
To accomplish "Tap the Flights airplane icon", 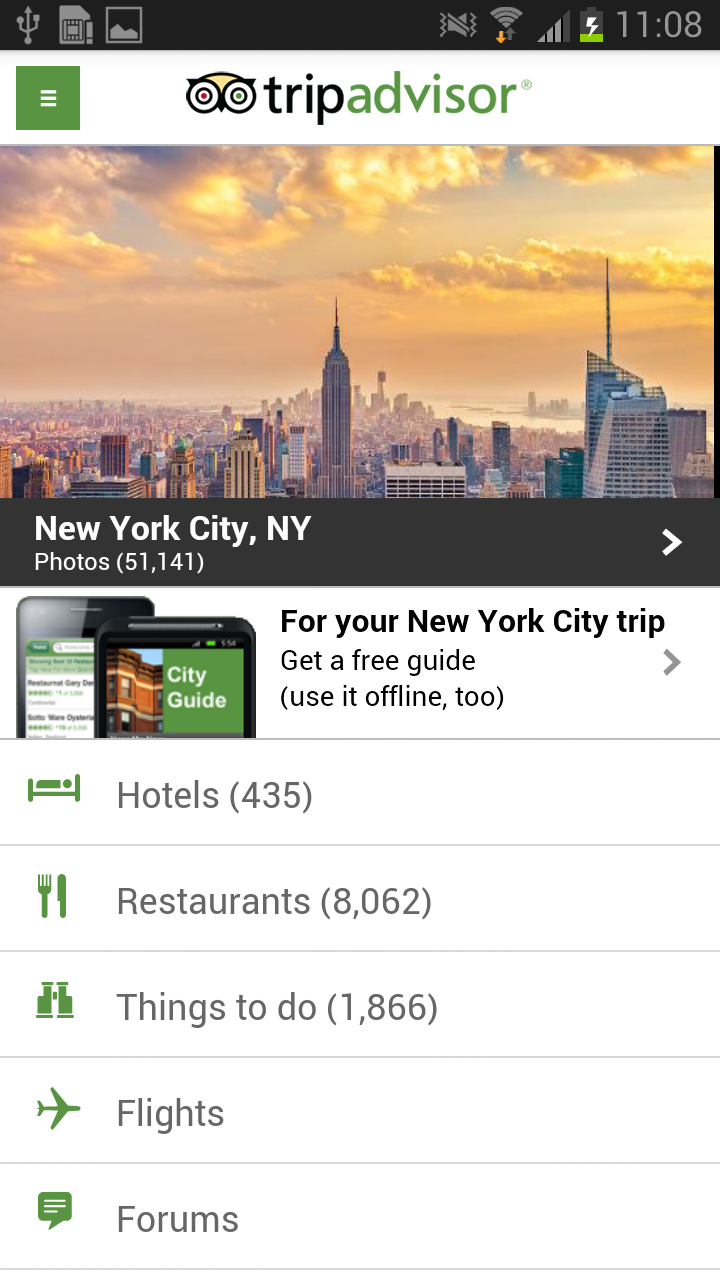I will click(57, 1109).
